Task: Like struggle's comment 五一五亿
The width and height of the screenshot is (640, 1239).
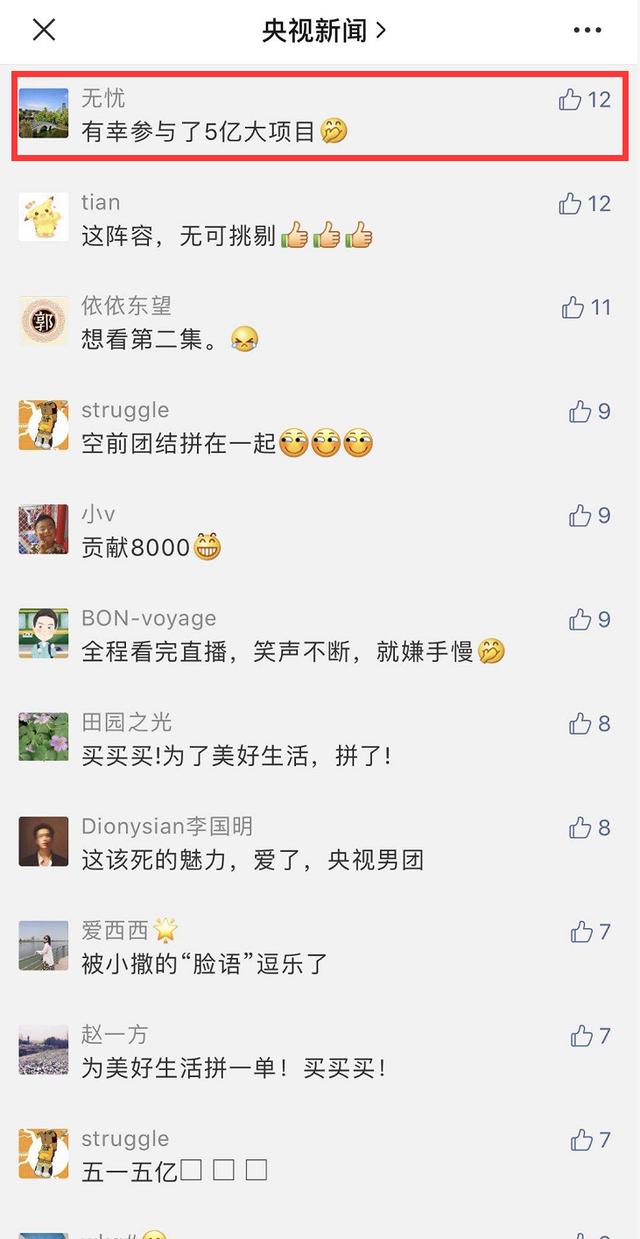Action: 582,1140
